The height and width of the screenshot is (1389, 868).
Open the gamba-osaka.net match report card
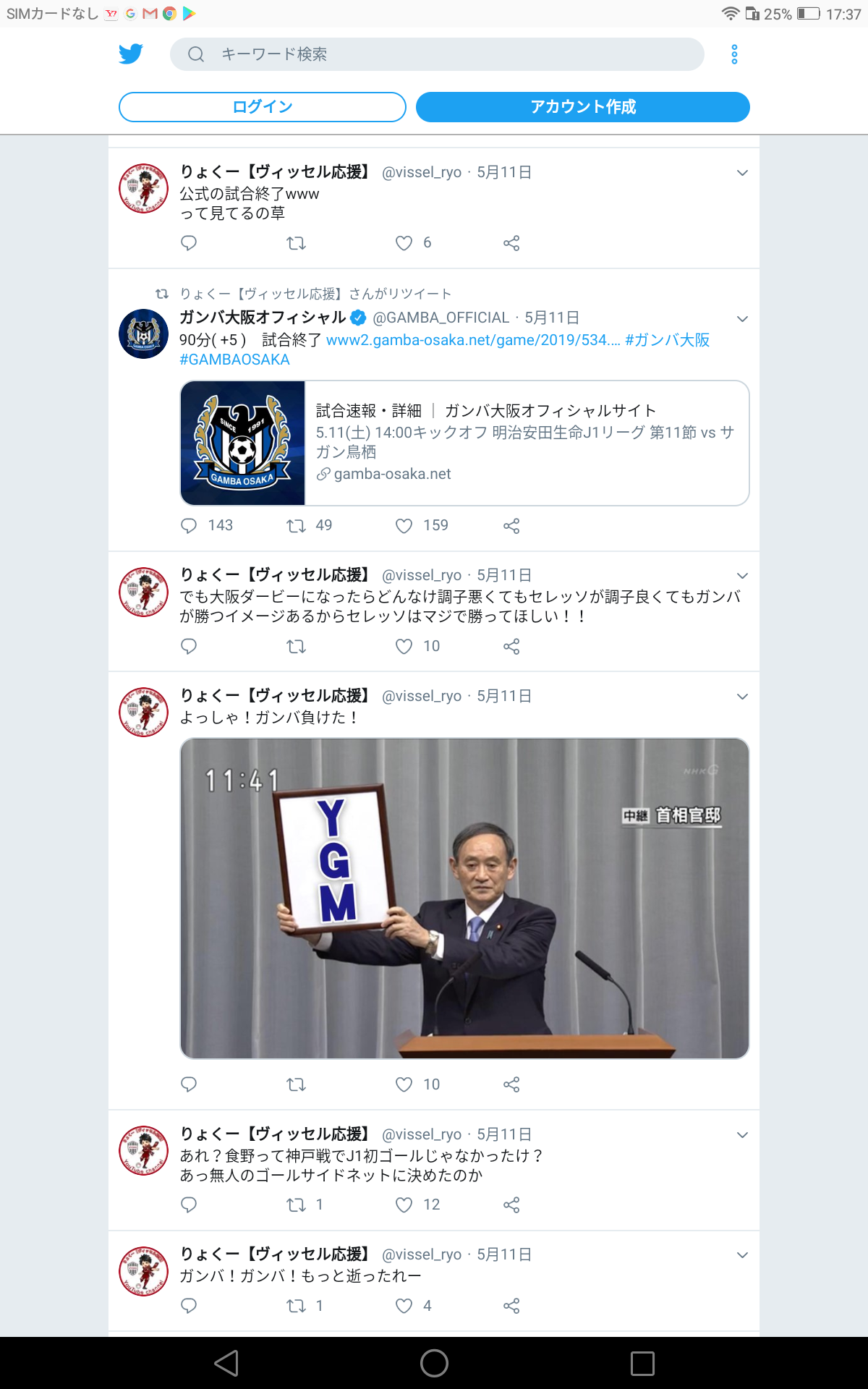[464, 443]
